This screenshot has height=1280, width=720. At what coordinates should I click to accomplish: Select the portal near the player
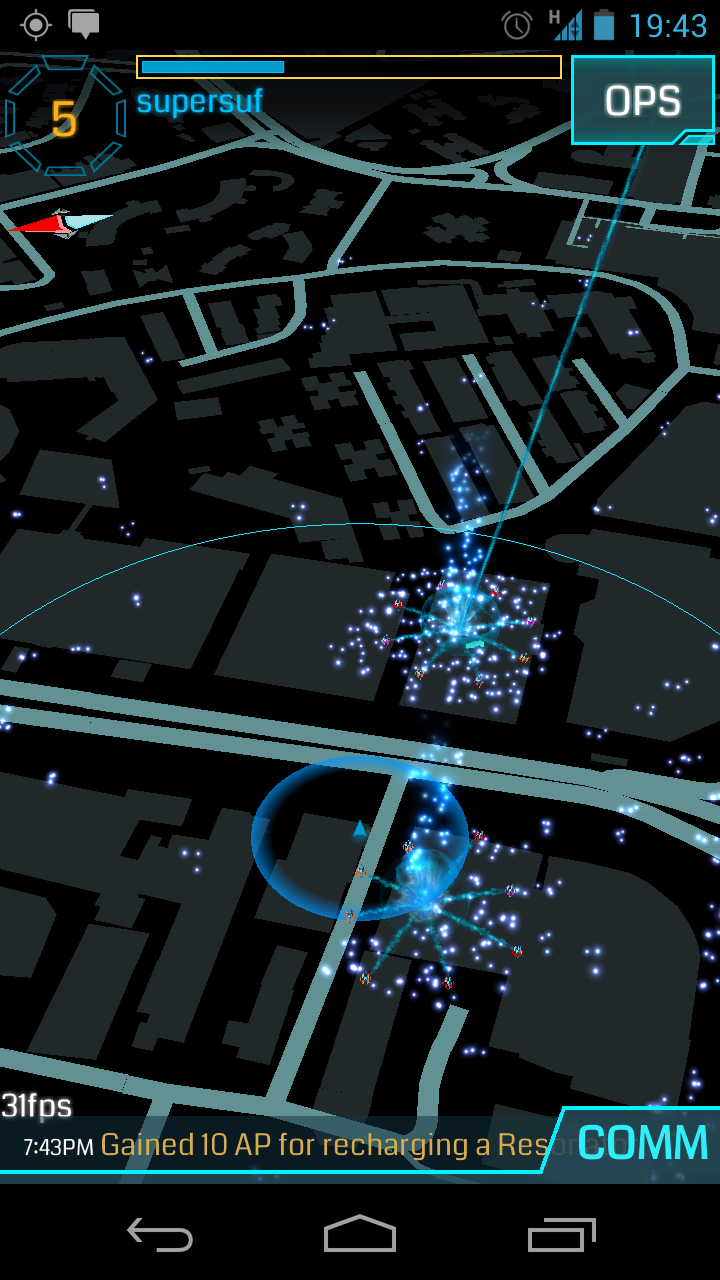coord(425,880)
